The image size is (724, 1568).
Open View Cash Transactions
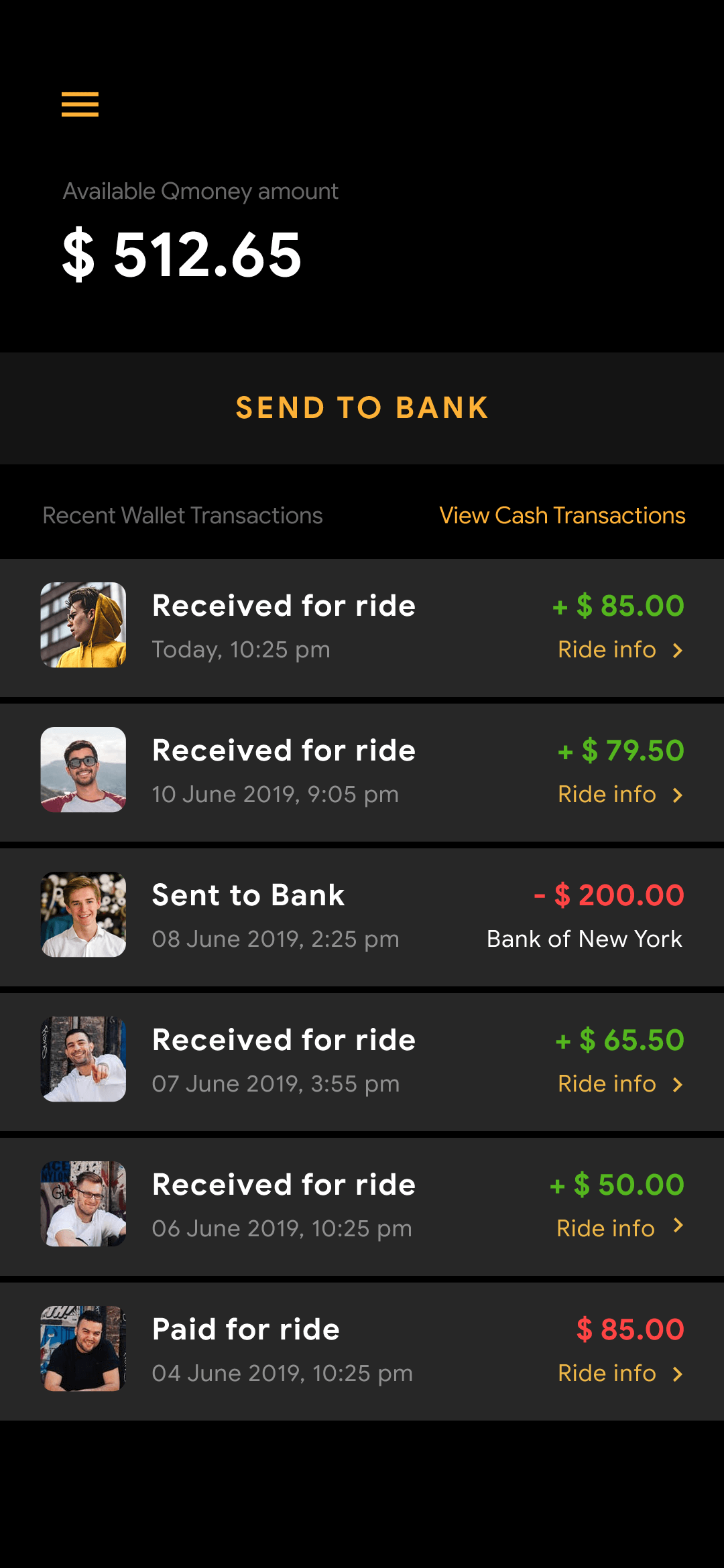click(562, 515)
